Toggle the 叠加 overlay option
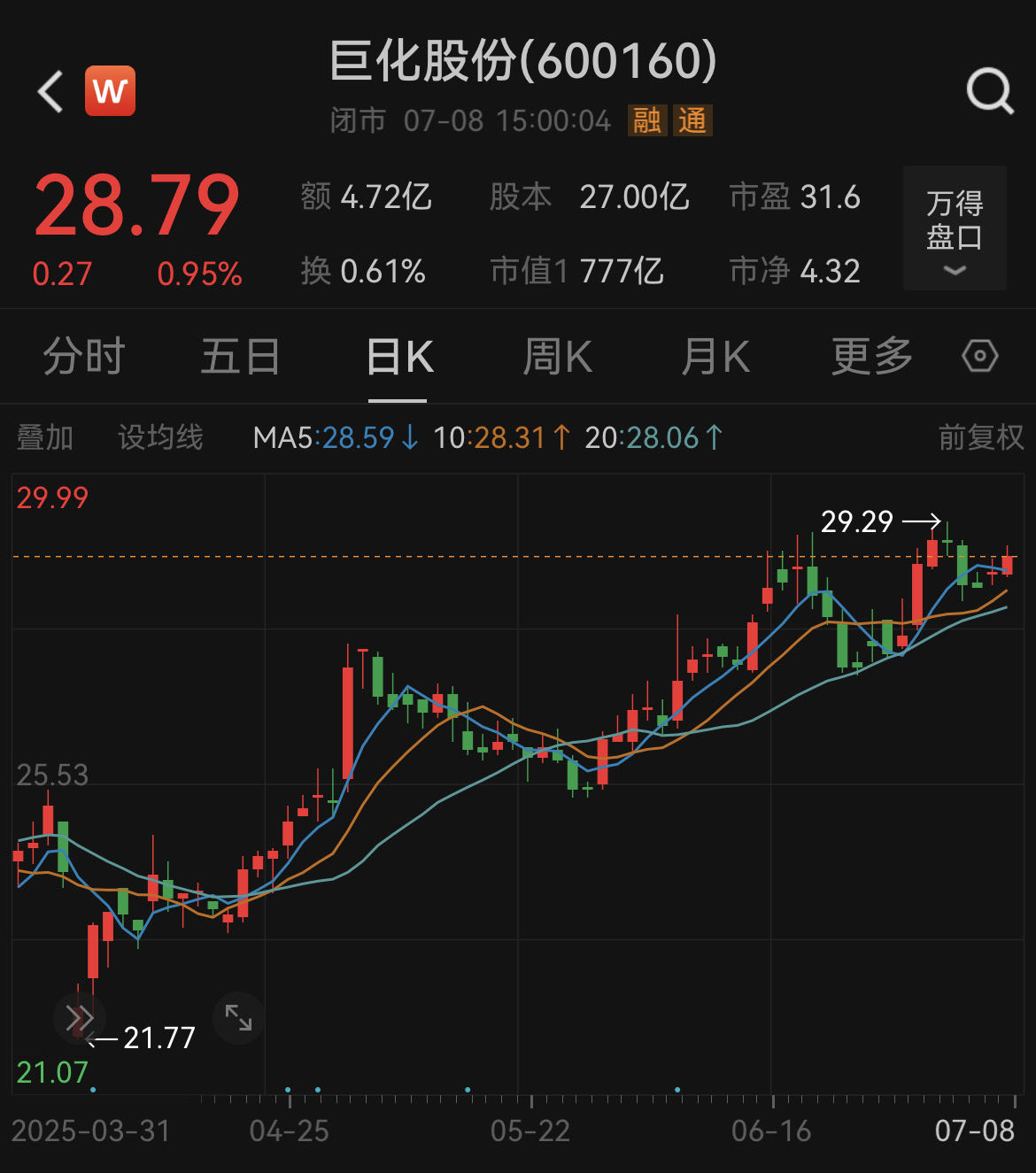The image size is (1036, 1173). 45,437
